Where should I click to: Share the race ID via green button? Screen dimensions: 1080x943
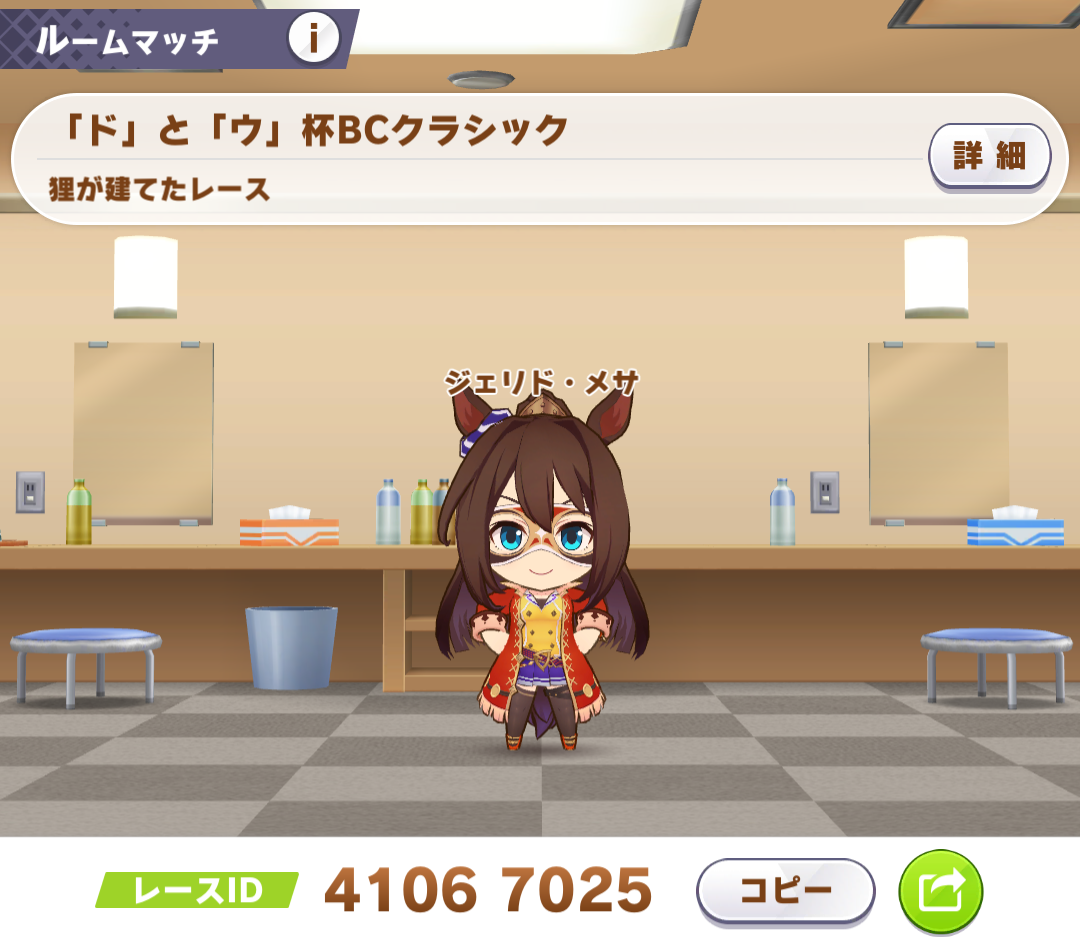(x=940, y=891)
